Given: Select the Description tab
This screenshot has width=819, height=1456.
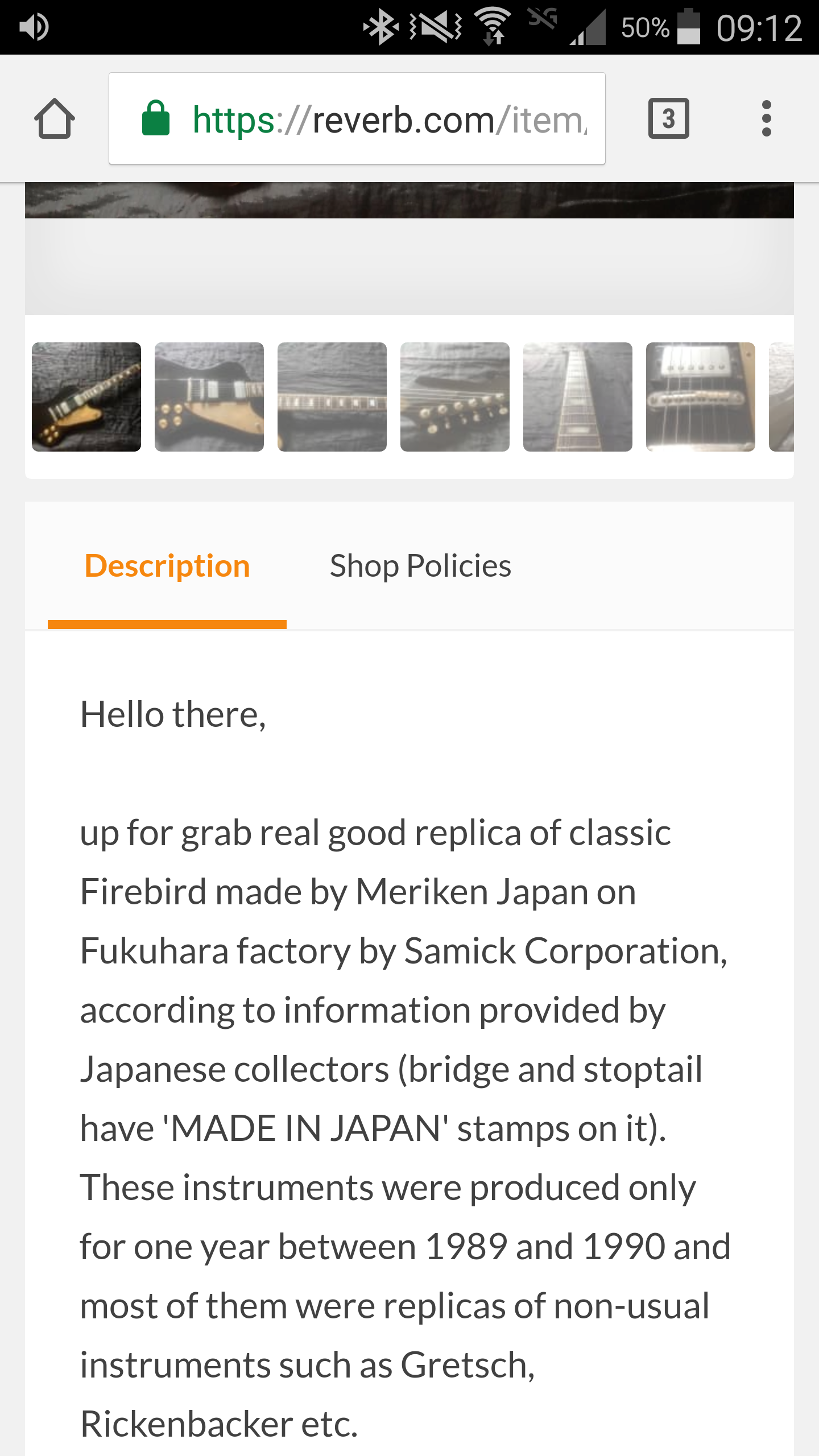Looking at the screenshot, I should tap(167, 566).
